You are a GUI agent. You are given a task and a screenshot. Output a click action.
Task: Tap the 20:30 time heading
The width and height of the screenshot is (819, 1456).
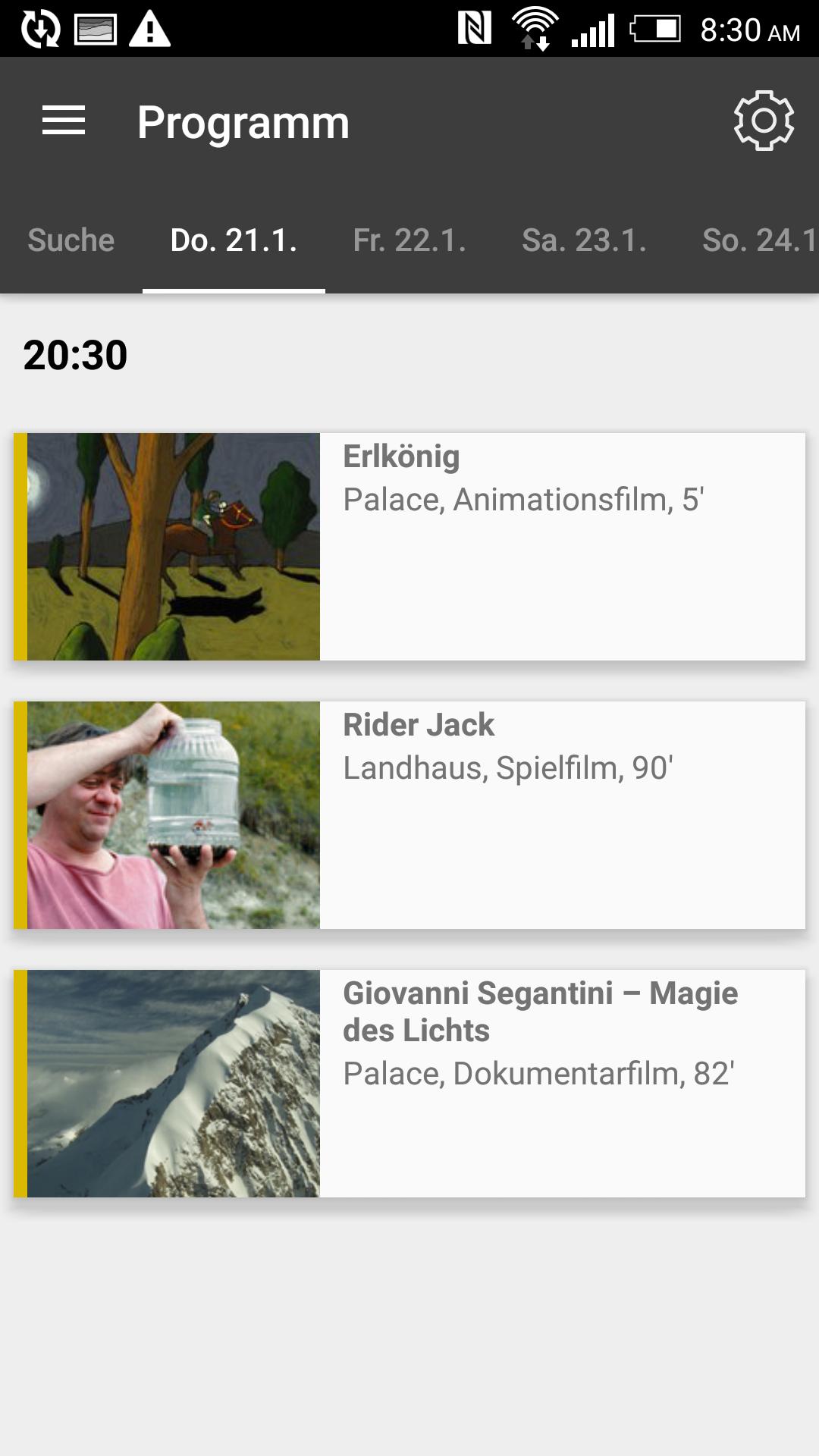pos(74,355)
